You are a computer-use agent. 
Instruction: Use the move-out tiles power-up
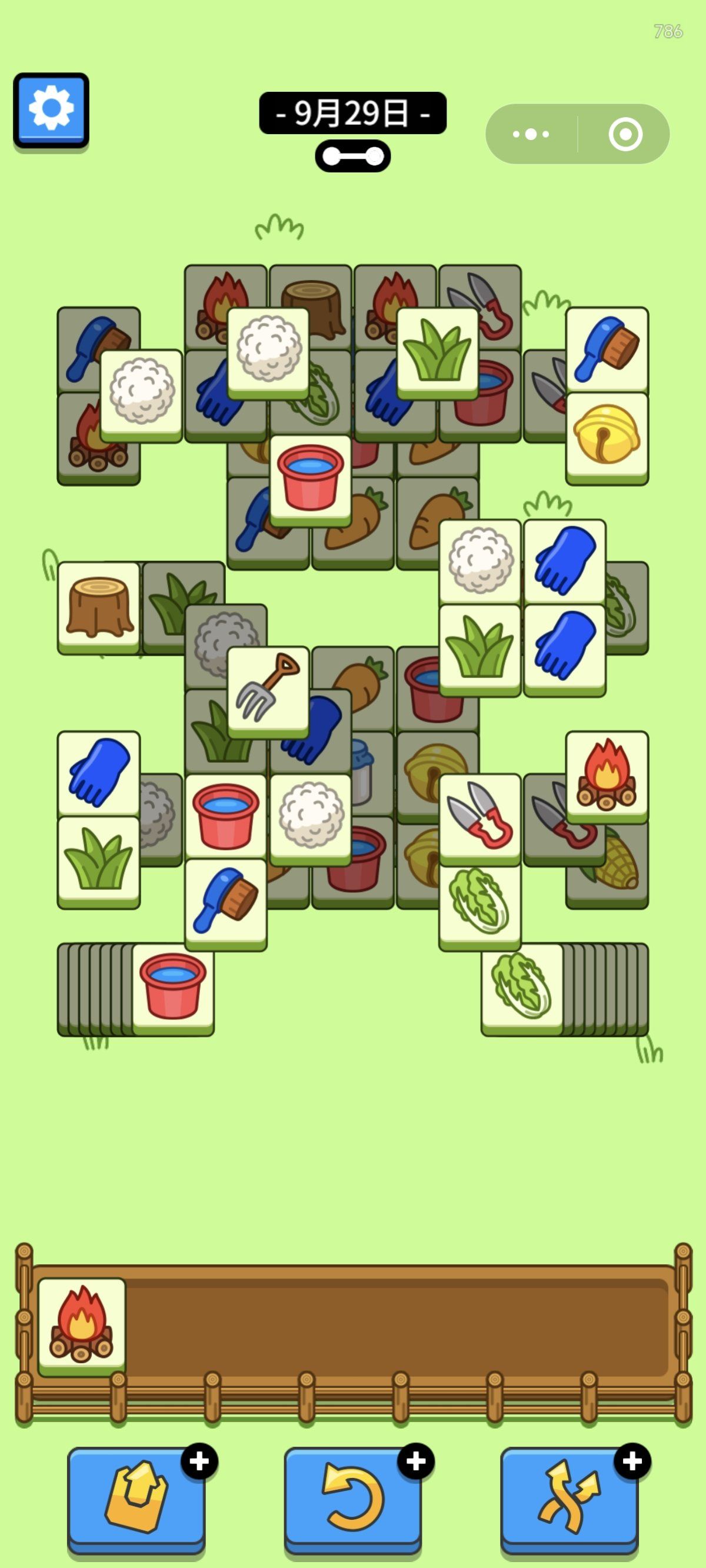click(x=136, y=1499)
